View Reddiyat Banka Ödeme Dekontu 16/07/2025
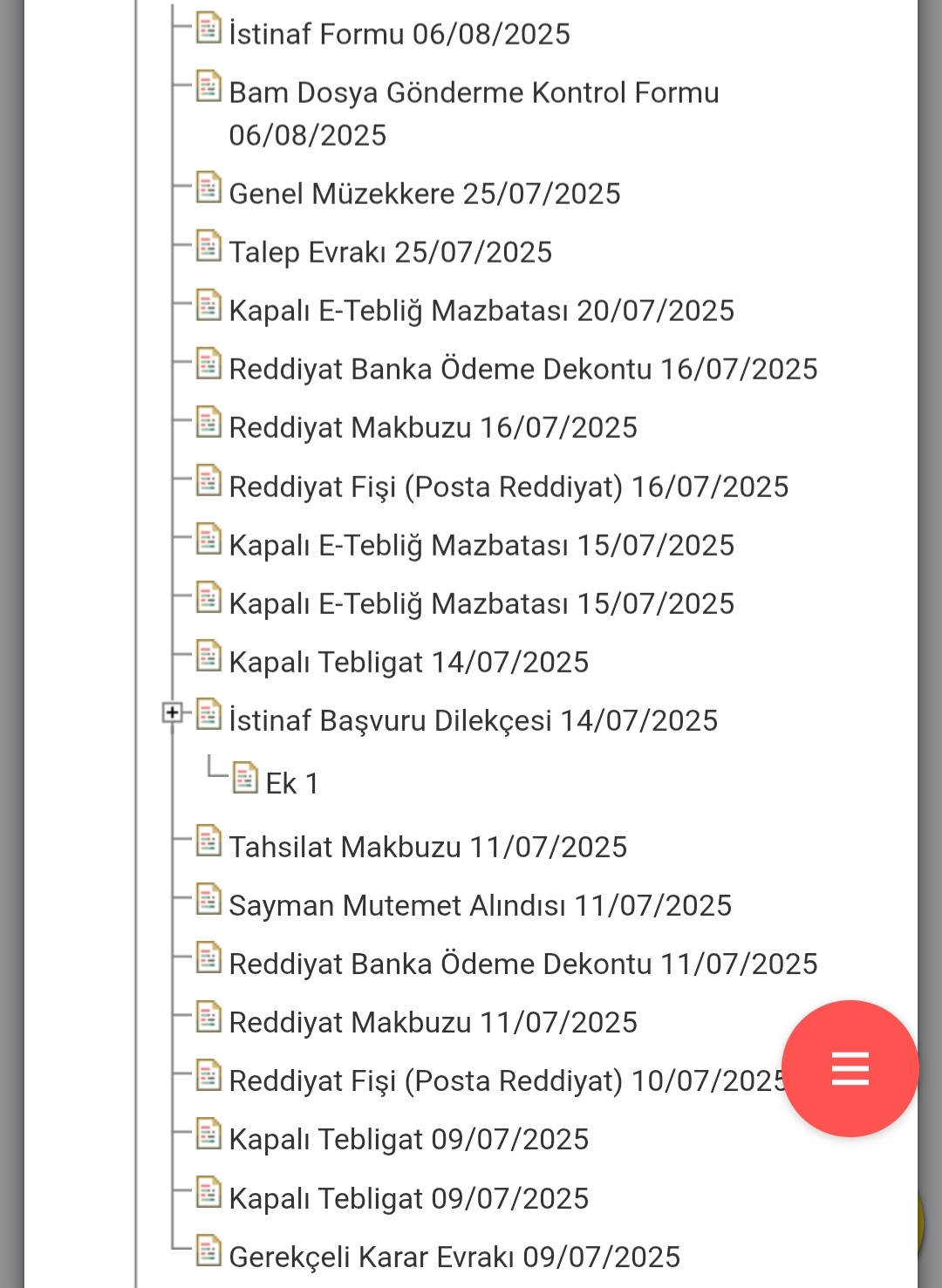The image size is (942, 1288). click(x=523, y=369)
